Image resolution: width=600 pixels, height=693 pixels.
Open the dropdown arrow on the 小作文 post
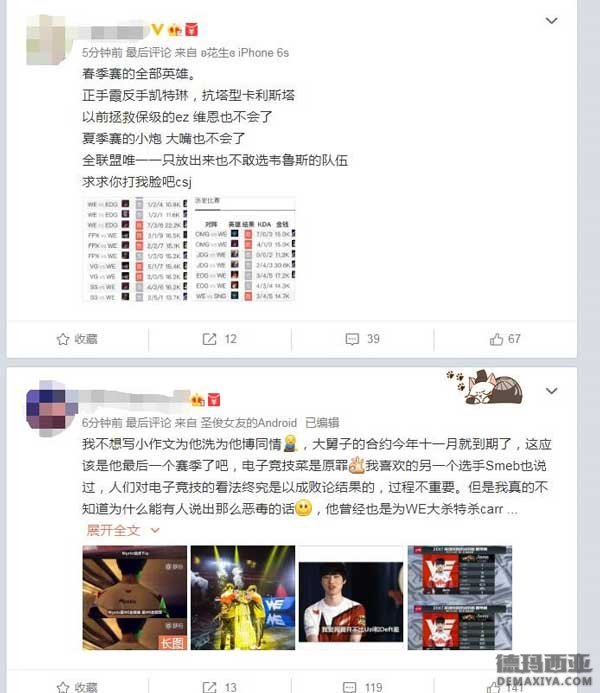point(551,391)
